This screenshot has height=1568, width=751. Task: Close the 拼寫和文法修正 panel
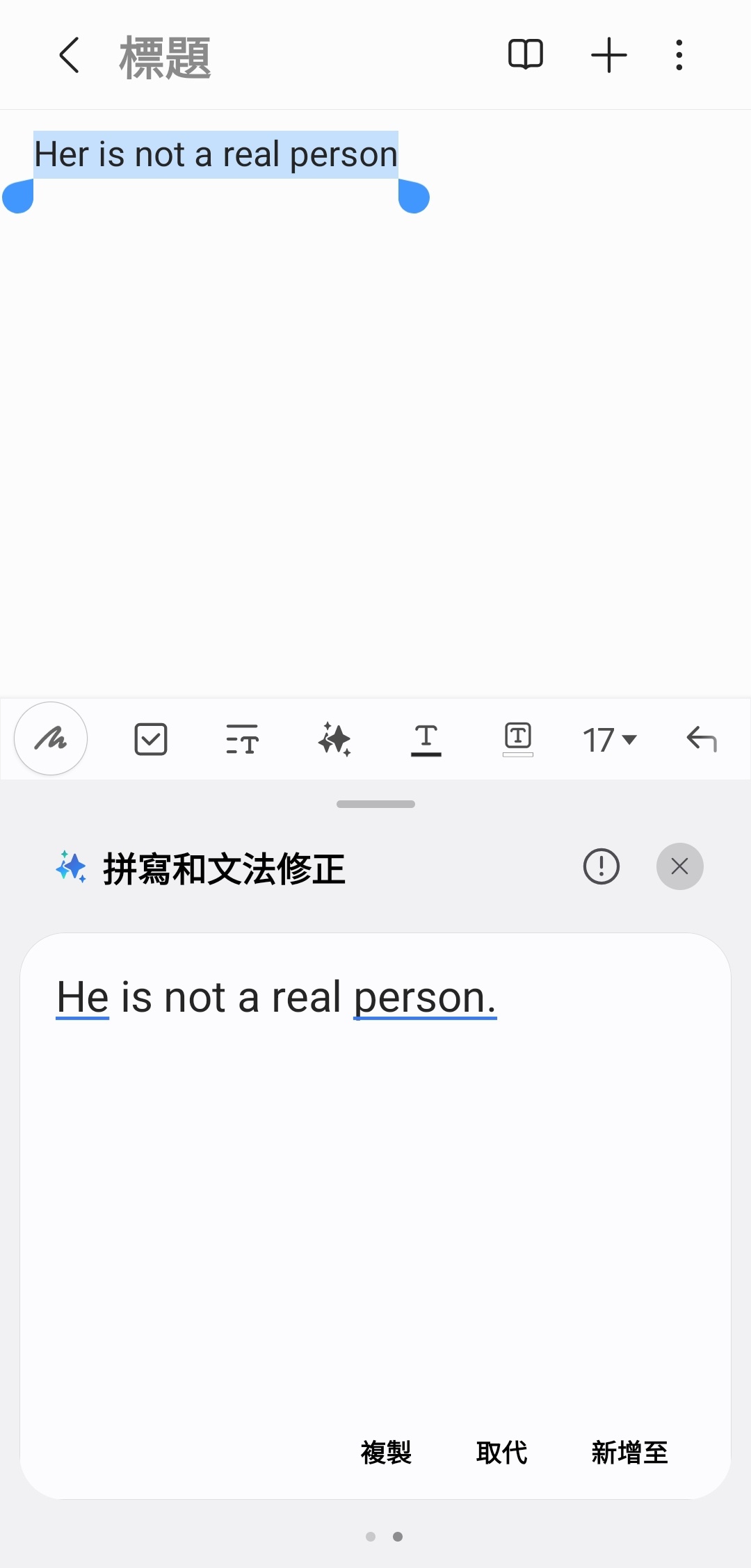click(679, 866)
